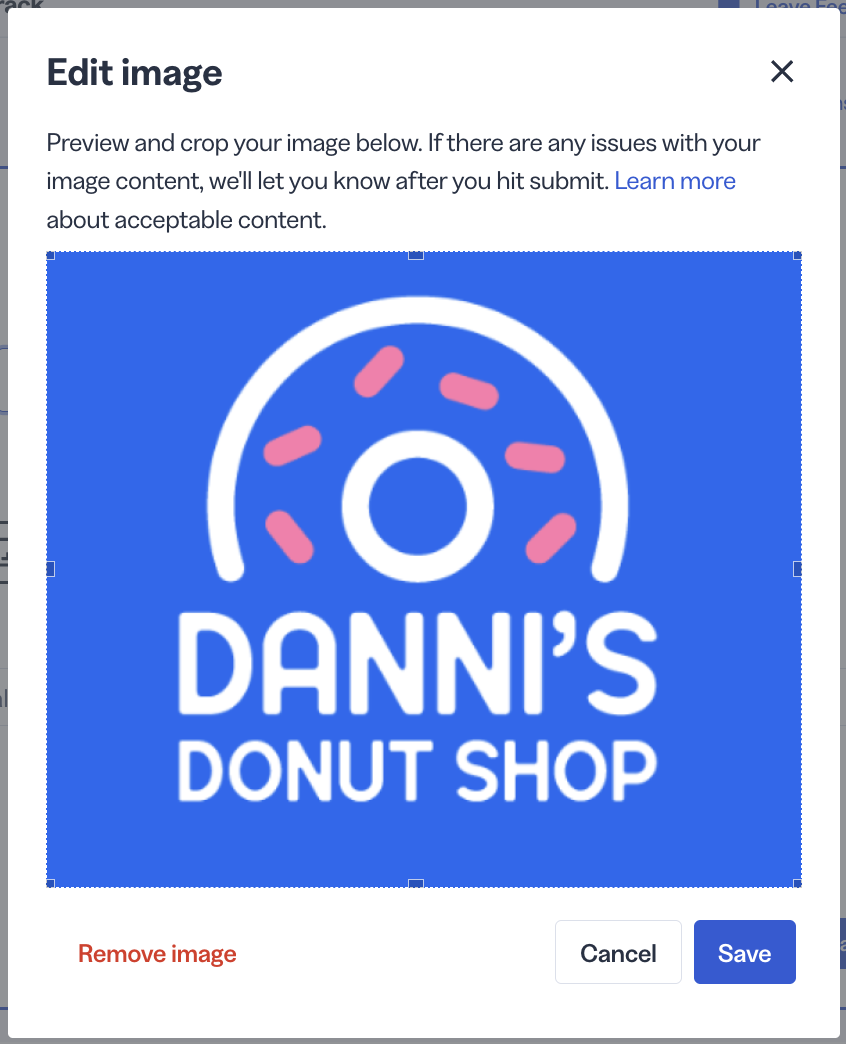
Task: Click Remove image to delete the logo
Action: 156,954
